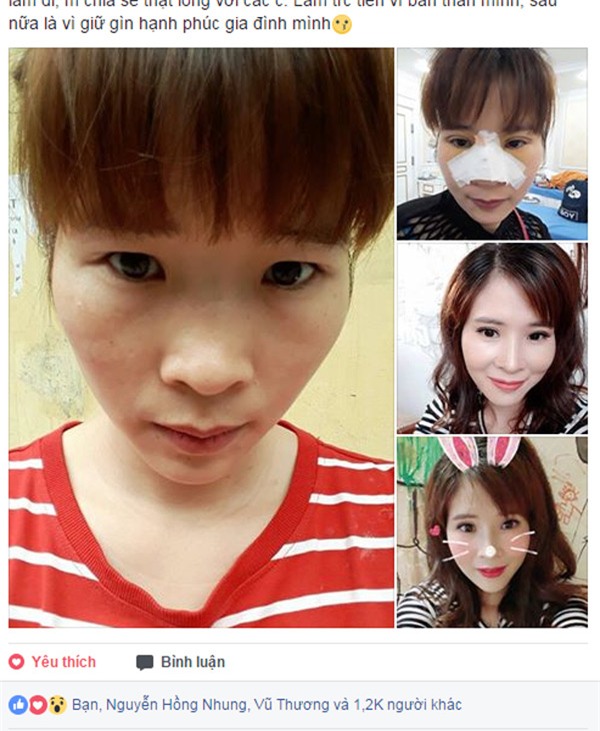View the photo with the bandaged nose

pos(491,143)
